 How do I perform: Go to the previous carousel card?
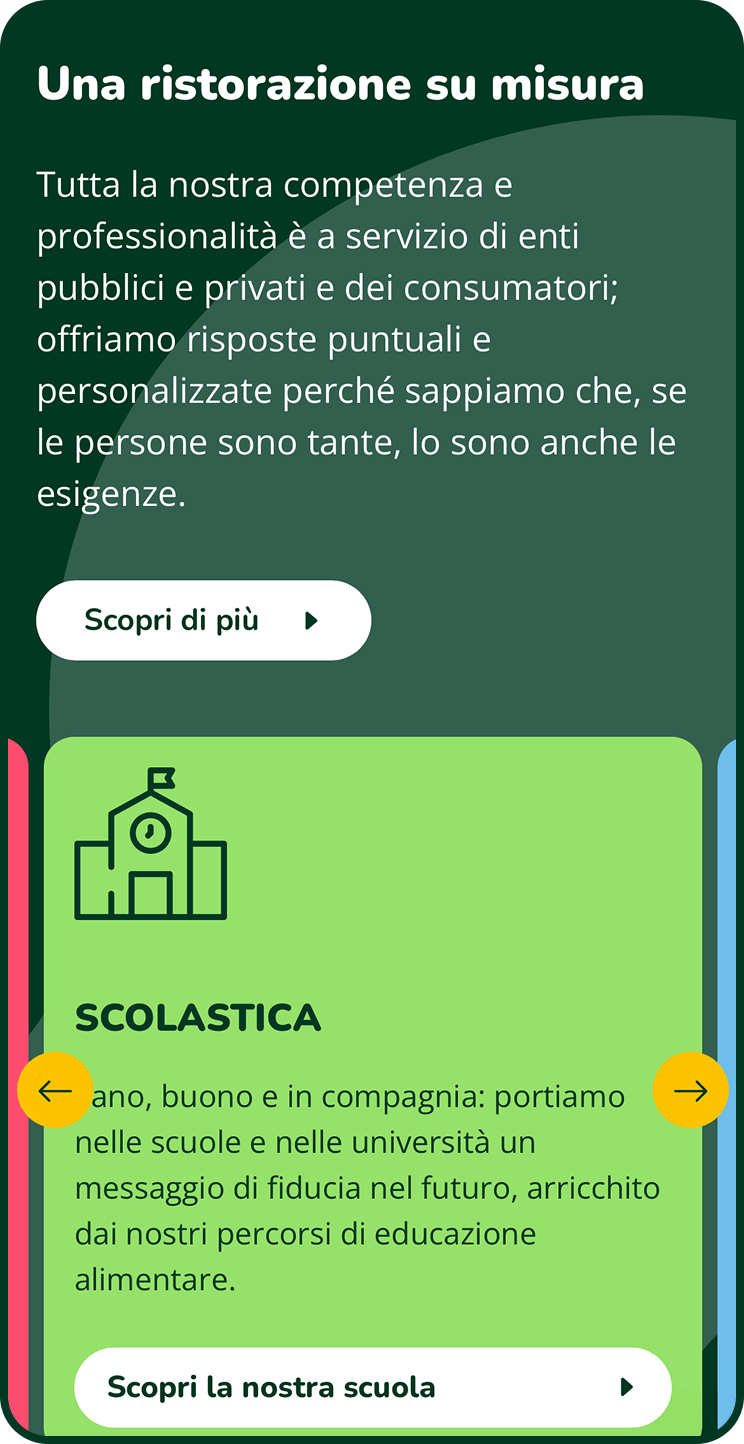tap(55, 1090)
